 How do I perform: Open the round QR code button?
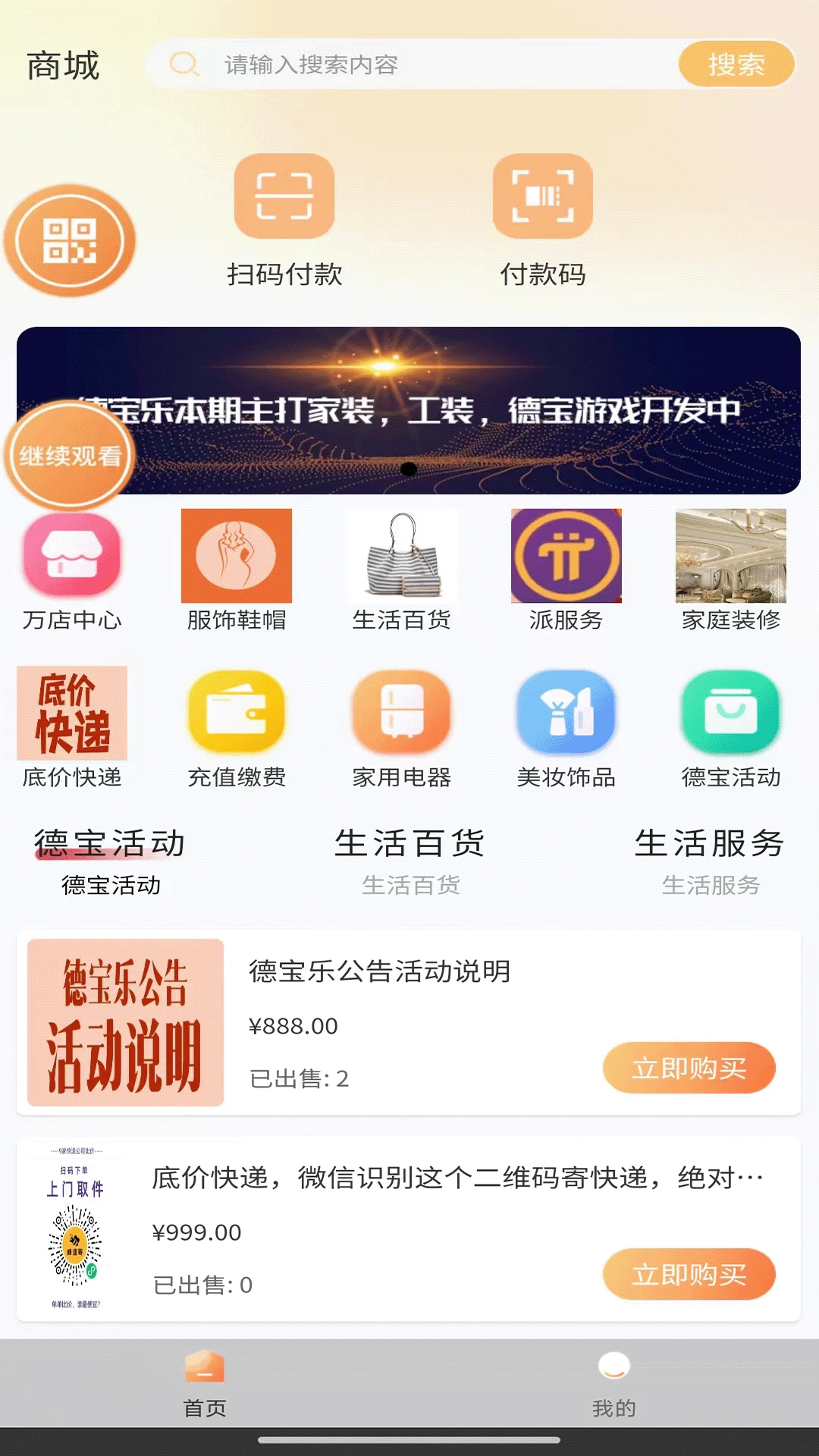point(70,241)
